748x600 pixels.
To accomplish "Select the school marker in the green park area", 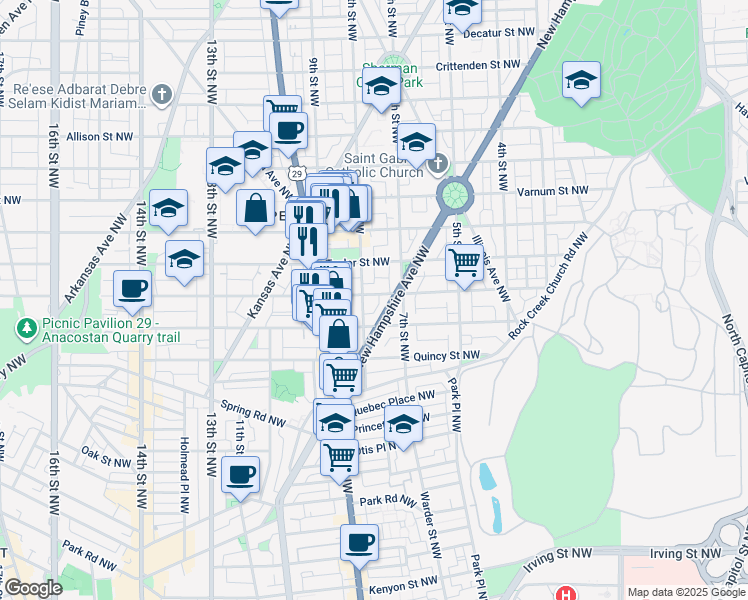I will tap(581, 81).
